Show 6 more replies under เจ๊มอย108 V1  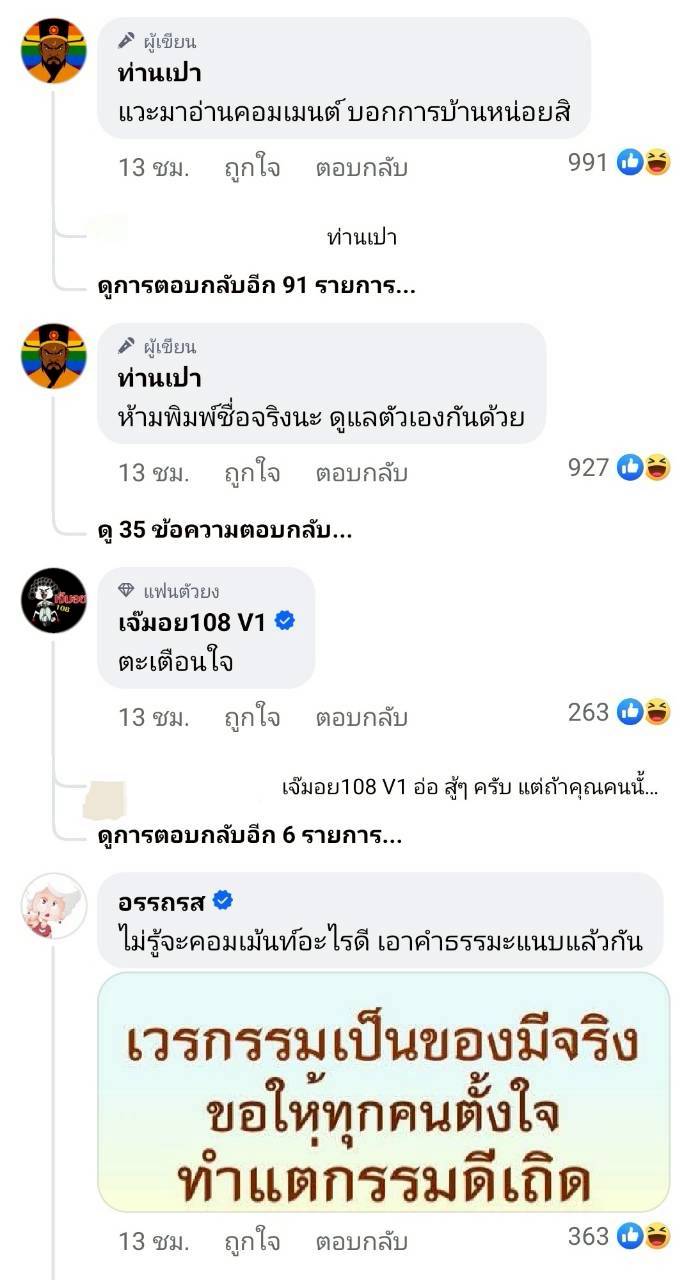pos(250,836)
